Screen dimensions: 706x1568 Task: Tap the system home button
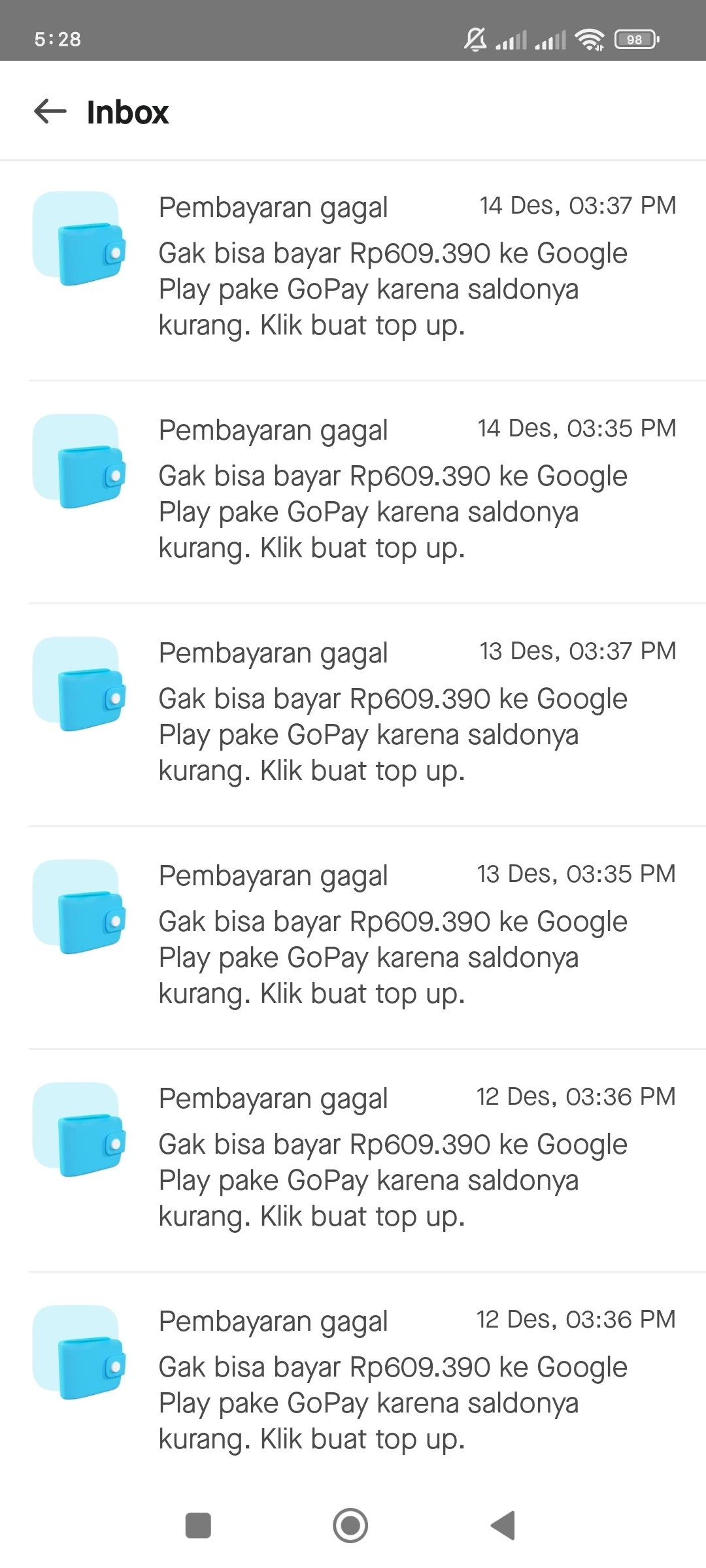[x=350, y=1526]
